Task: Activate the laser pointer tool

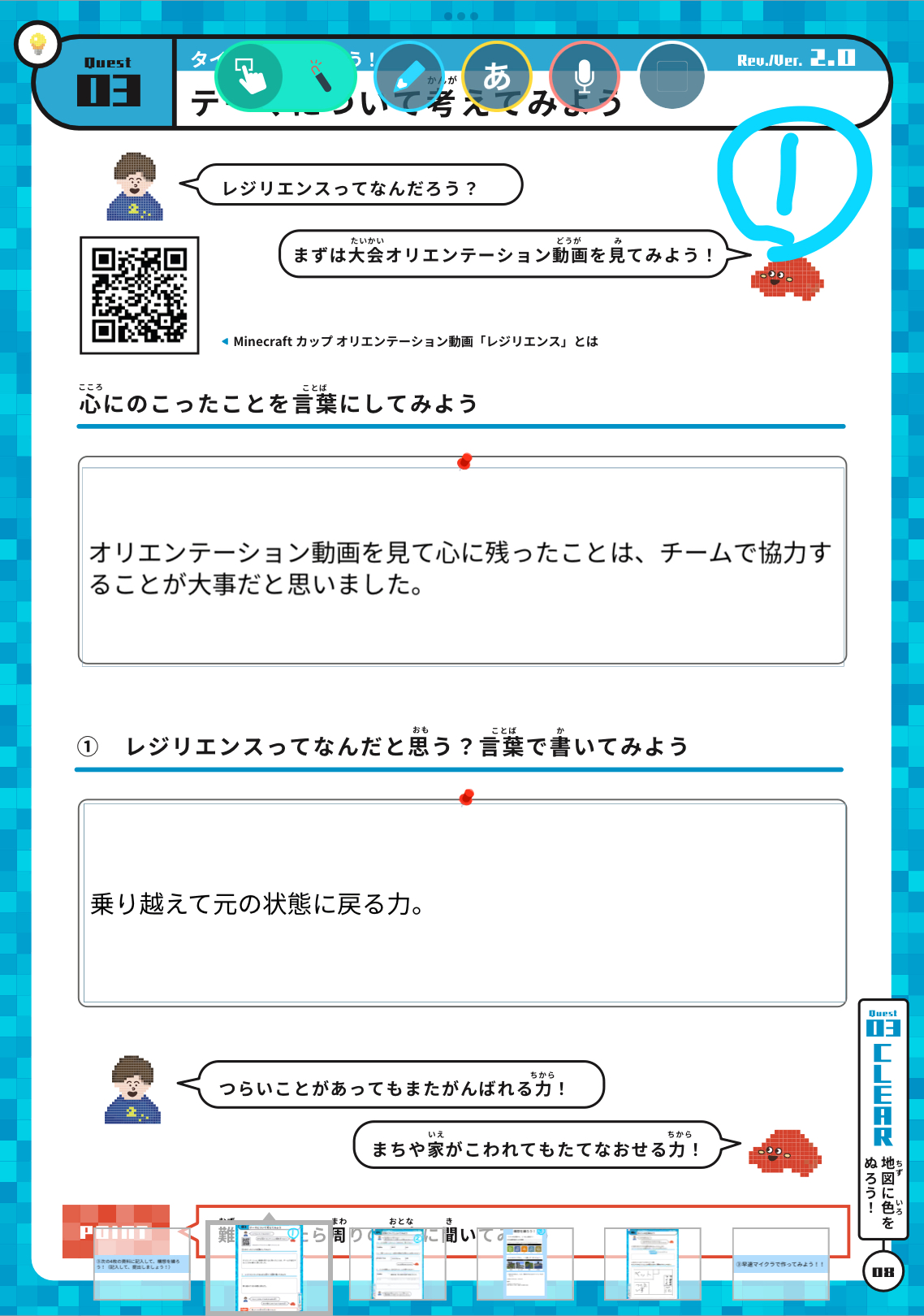Action: pos(321,77)
